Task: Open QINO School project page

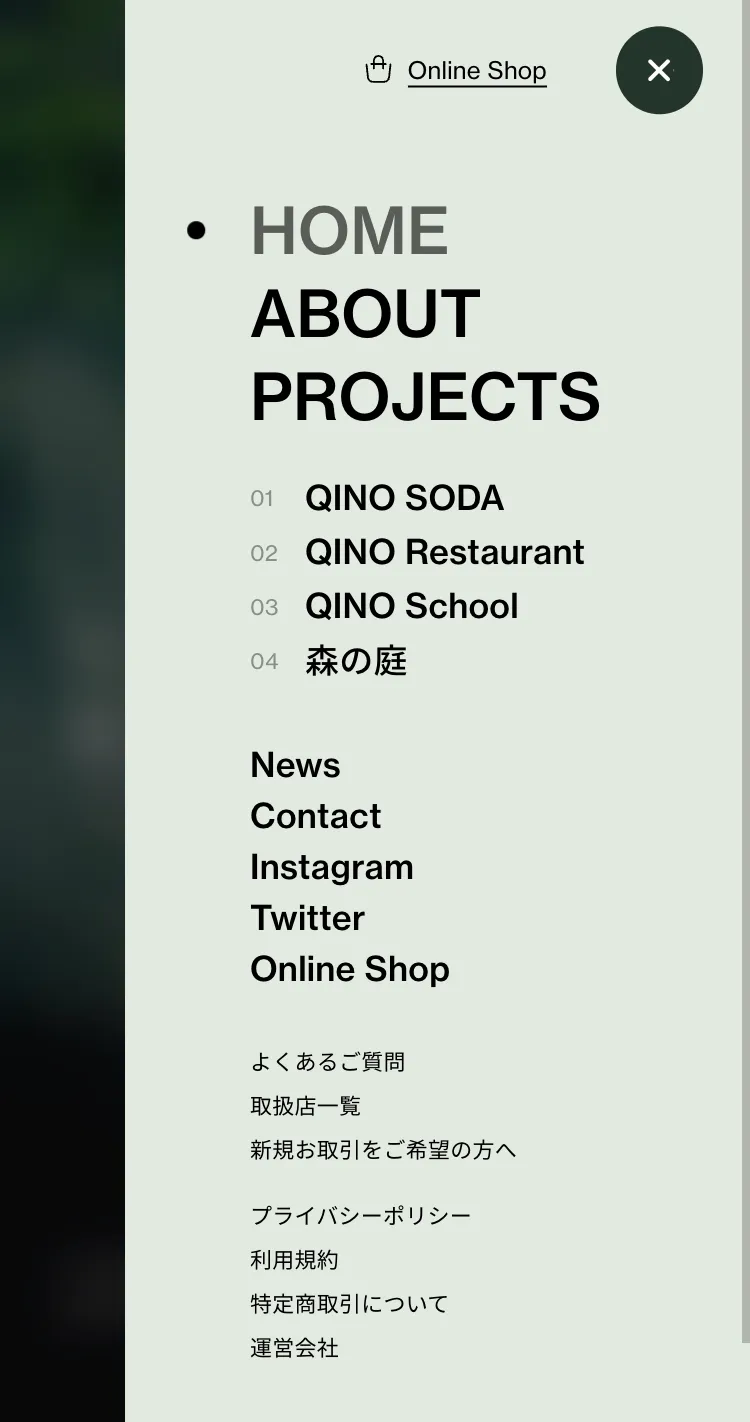Action: (x=411, y=606)
